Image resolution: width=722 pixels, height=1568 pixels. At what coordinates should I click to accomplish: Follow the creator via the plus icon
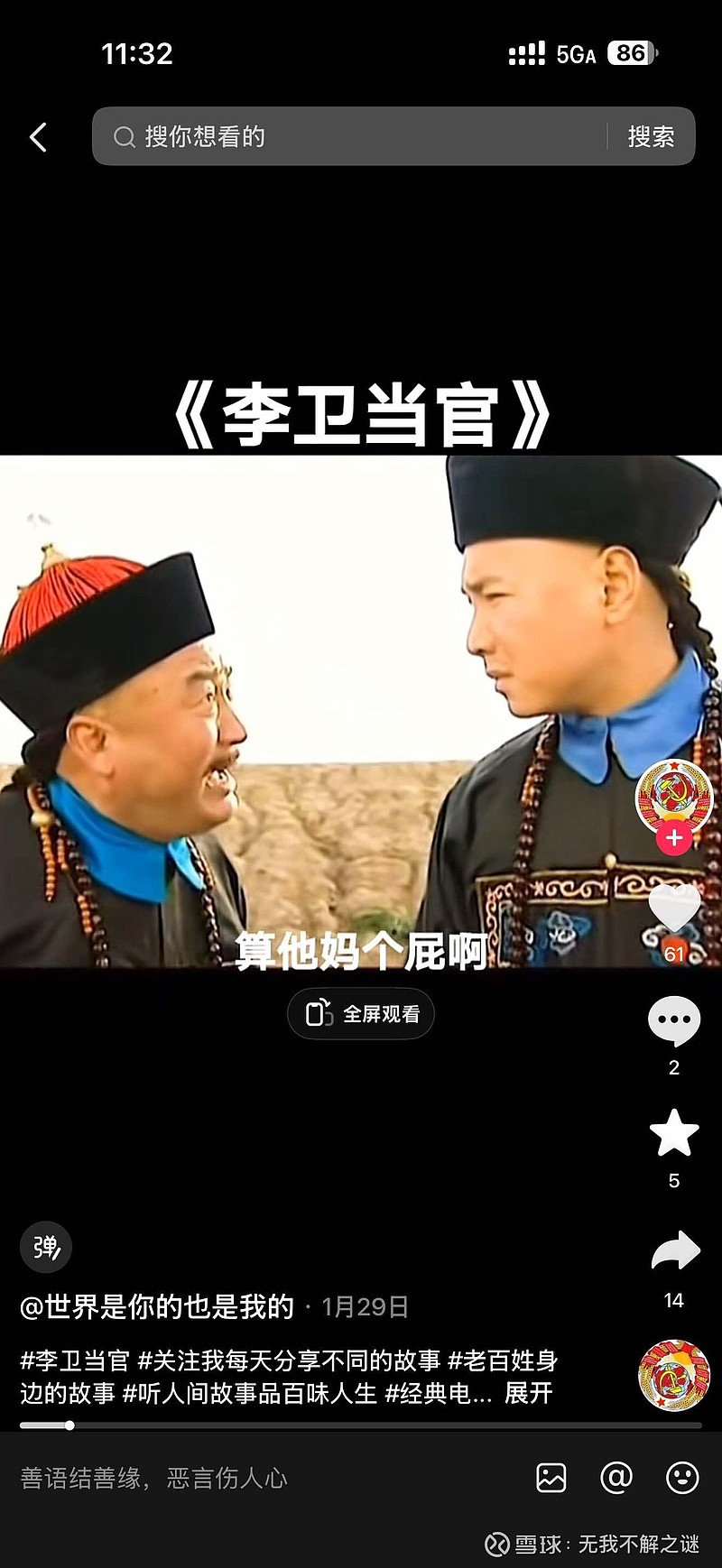point(671,838)
